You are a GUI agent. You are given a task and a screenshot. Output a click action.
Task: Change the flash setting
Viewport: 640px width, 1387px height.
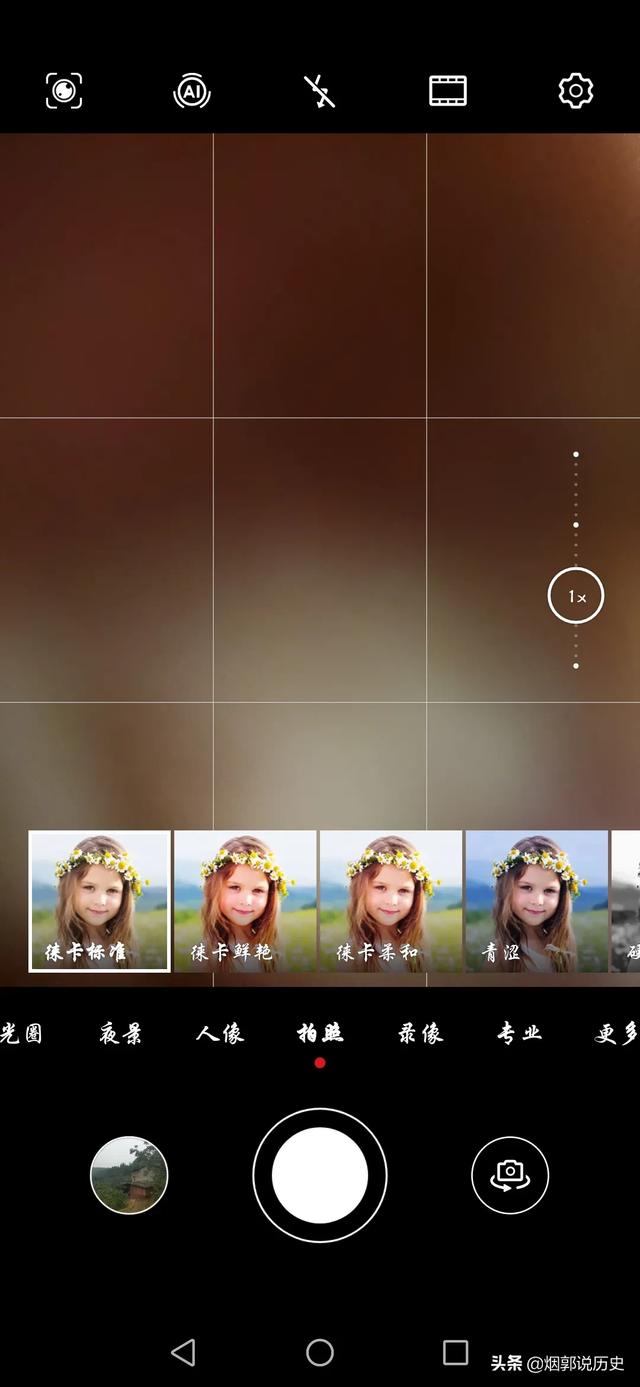point(320,92)
